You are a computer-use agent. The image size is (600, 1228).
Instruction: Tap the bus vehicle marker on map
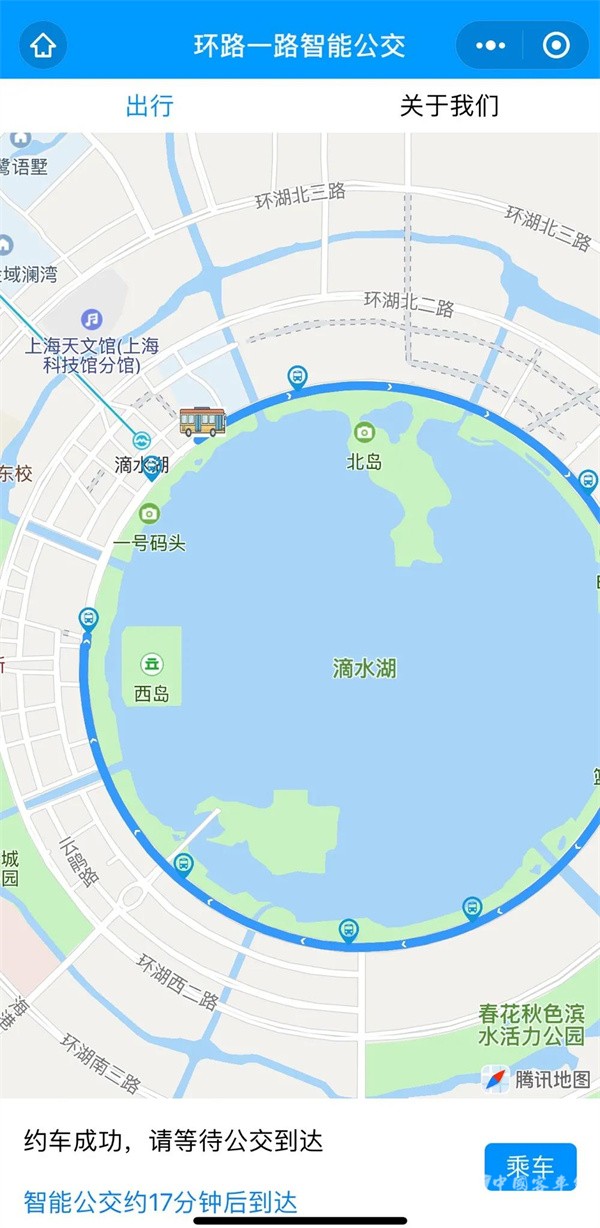coord(202,422)
